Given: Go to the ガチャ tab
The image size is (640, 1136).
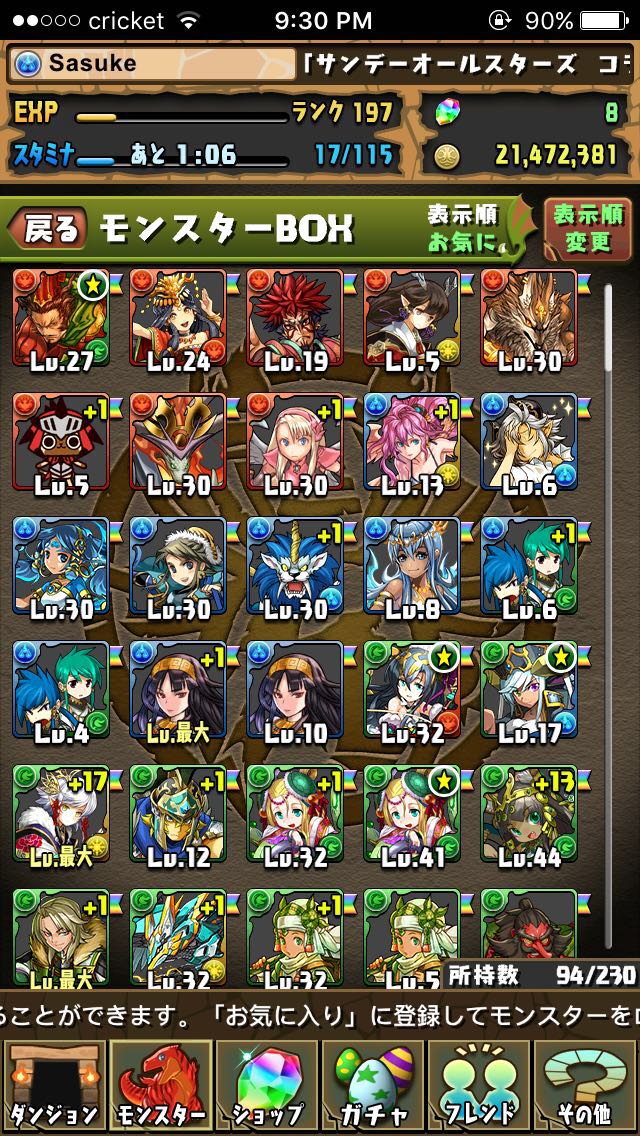Looking at the screenshot, I should [x=373, y=1087].
